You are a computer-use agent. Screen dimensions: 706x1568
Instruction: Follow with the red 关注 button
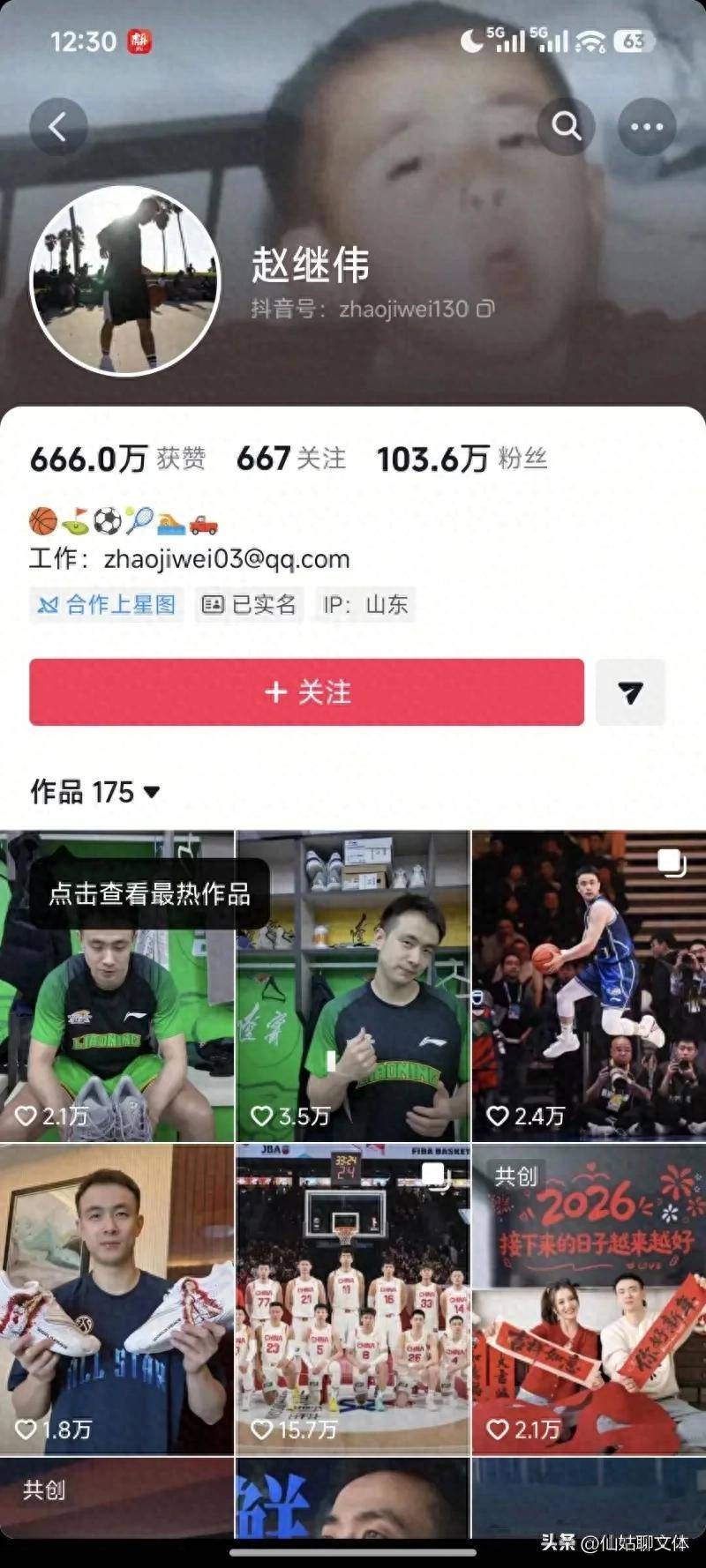[306, 692]
